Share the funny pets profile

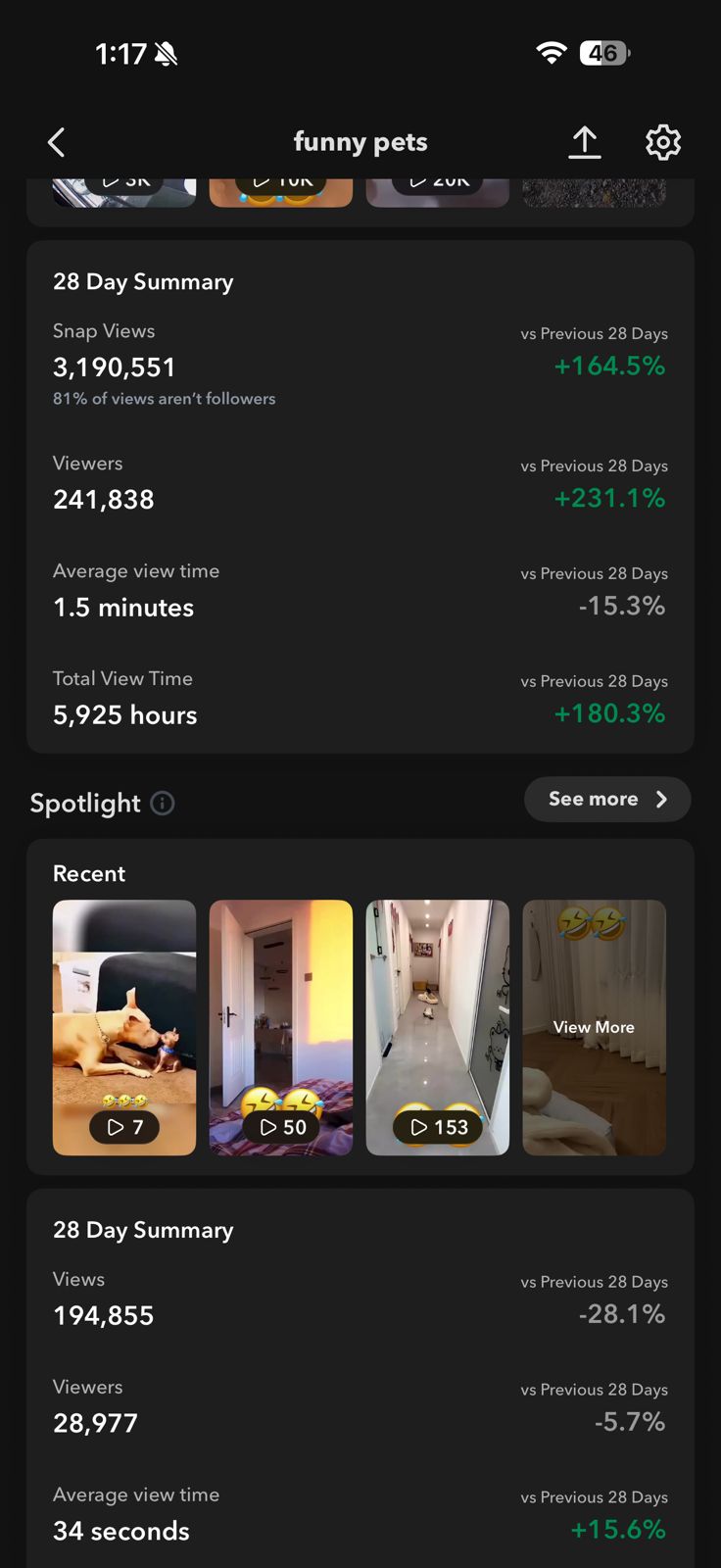[585, 143]
